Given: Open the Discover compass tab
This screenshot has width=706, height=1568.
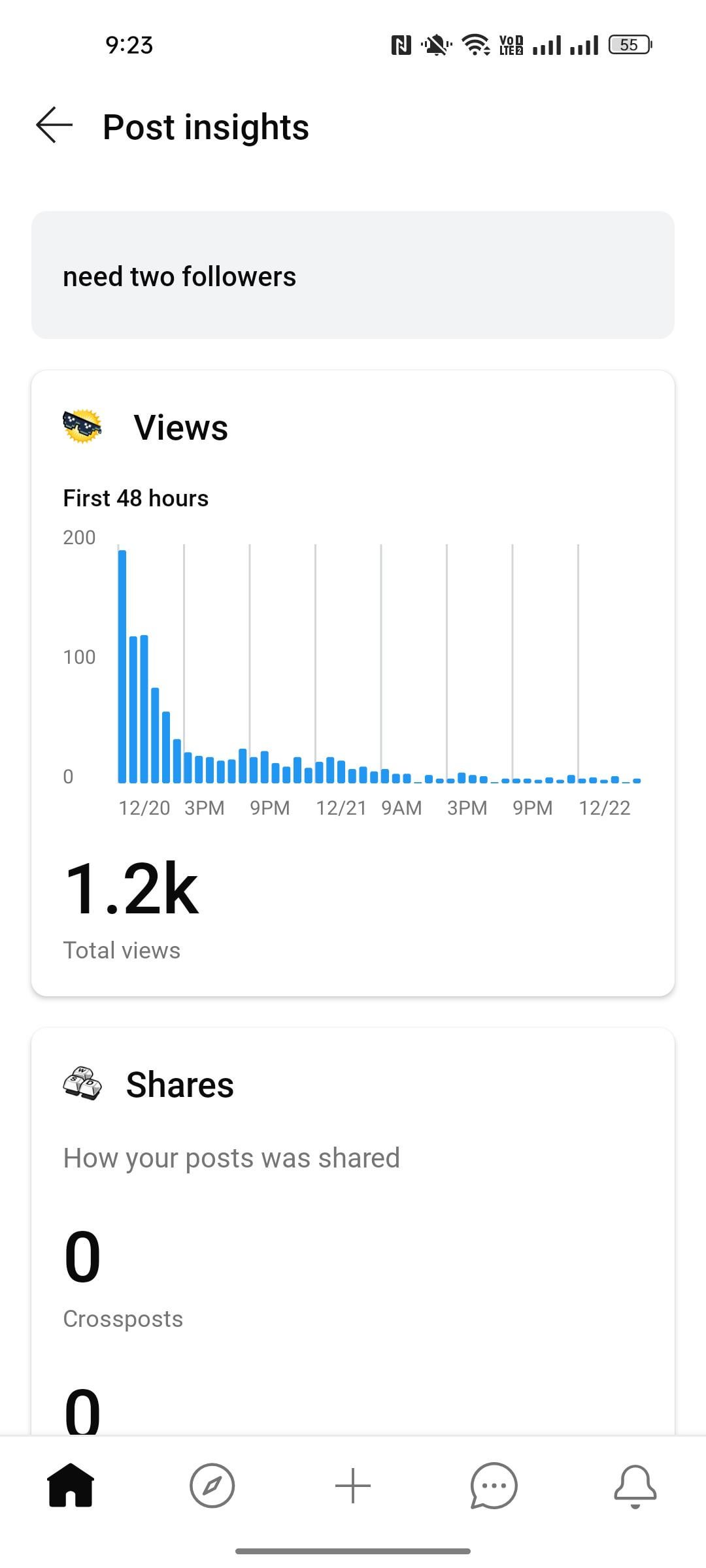Looking at the screenshot, I should (x=212, y=1485).
